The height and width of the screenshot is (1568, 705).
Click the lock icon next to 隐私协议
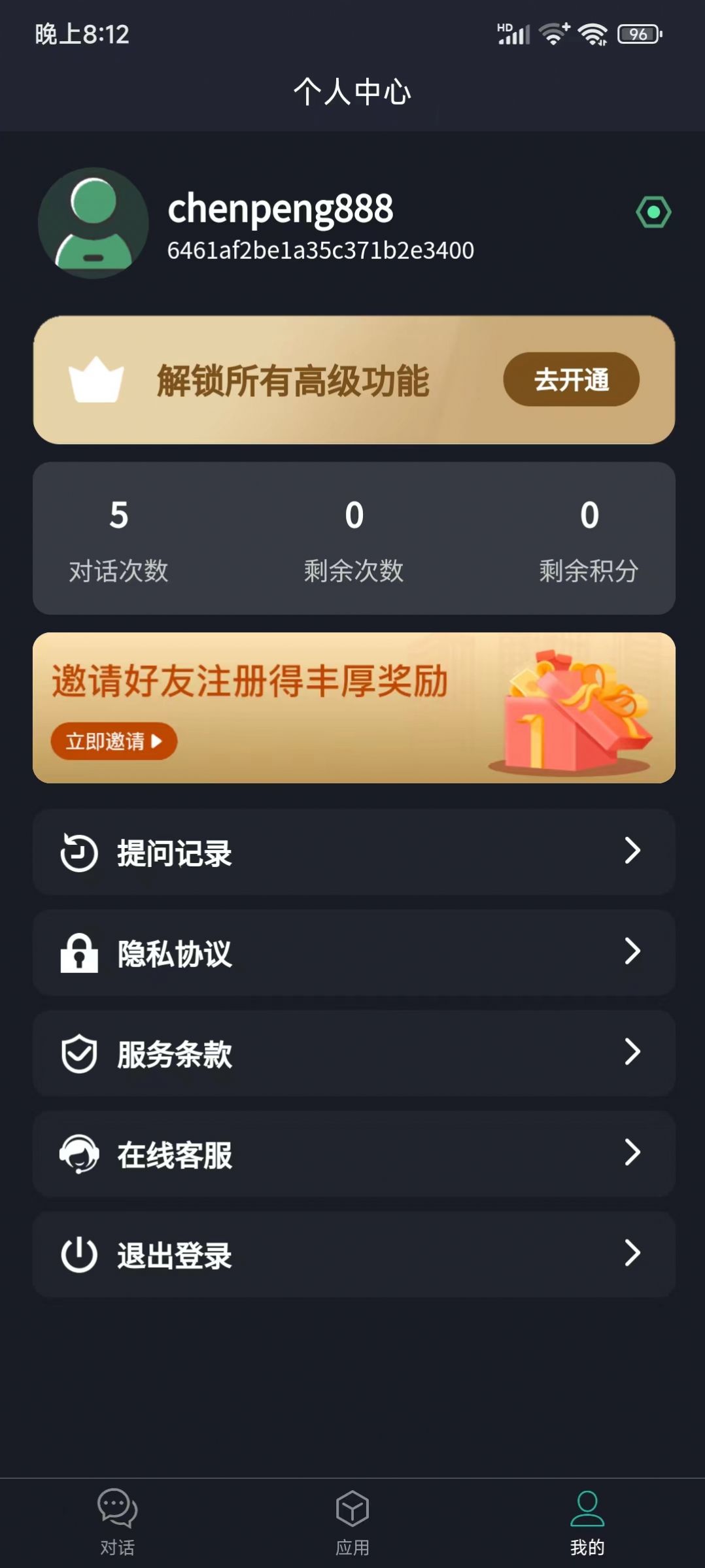78,953
